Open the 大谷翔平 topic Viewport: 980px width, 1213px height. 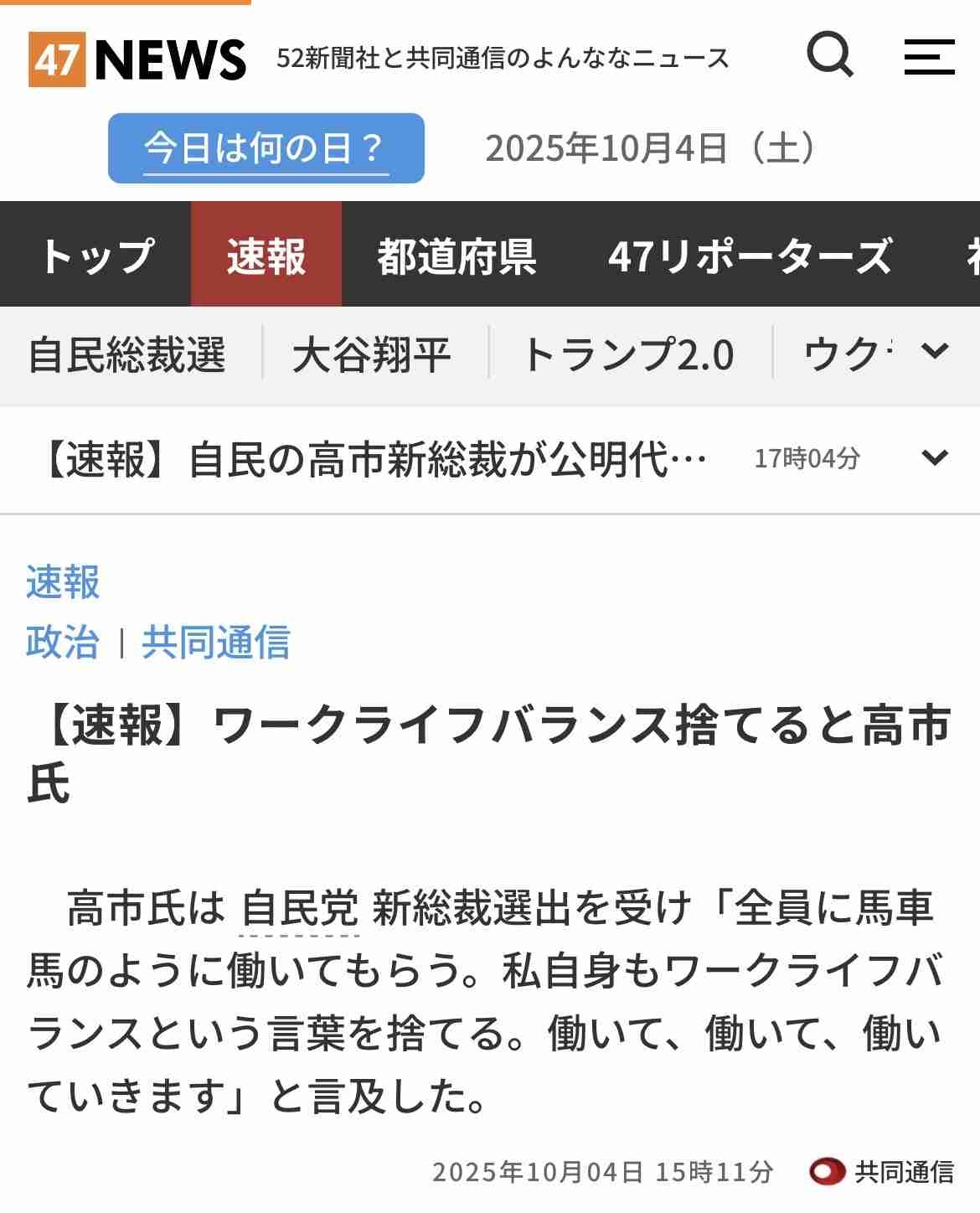tap(372, 354)
